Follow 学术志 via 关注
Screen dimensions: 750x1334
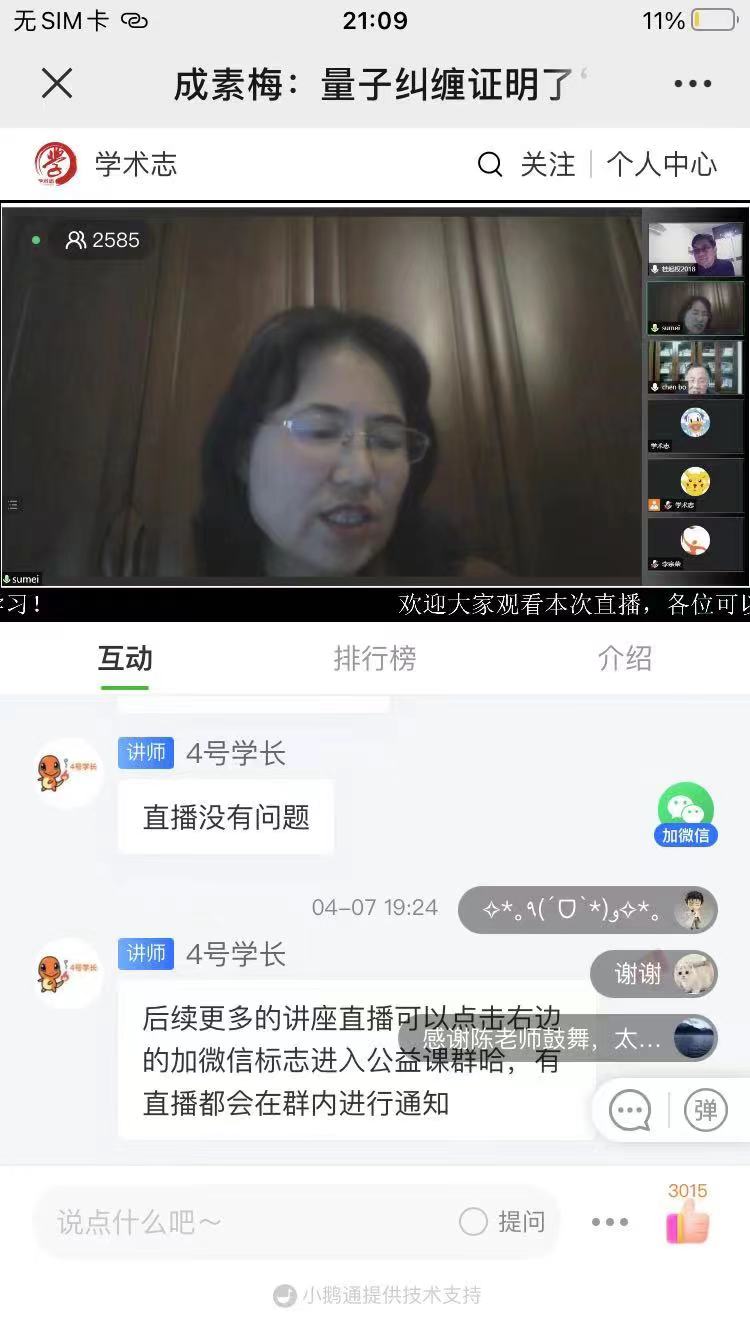click(x=548, y=164)
